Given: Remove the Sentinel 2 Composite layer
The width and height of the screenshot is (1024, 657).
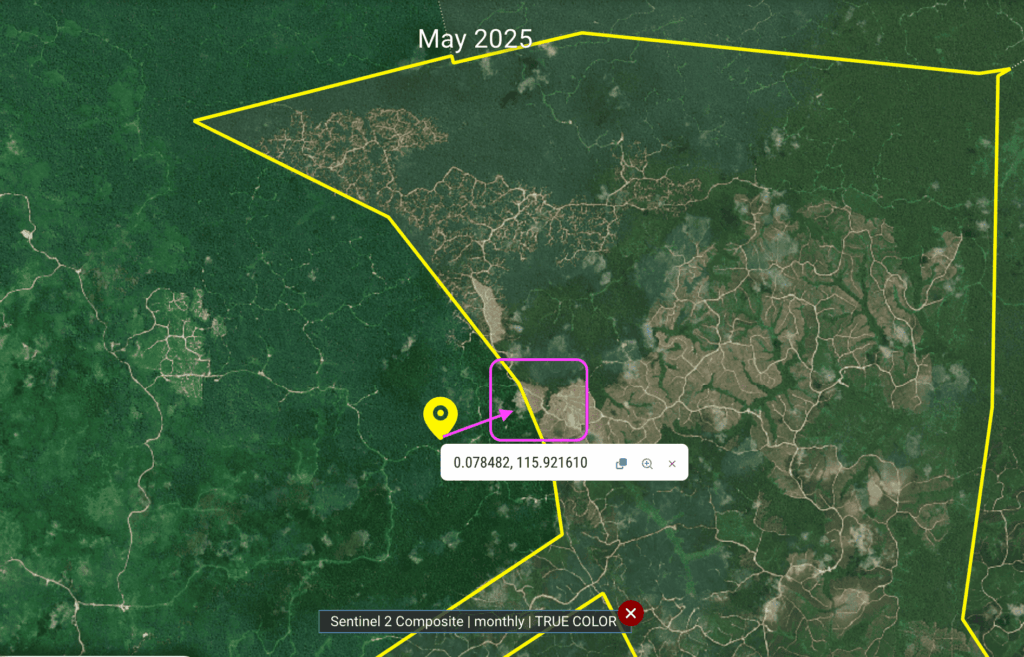Looking at the screenshot, I should pyautogui.click(x=630, y=613).
